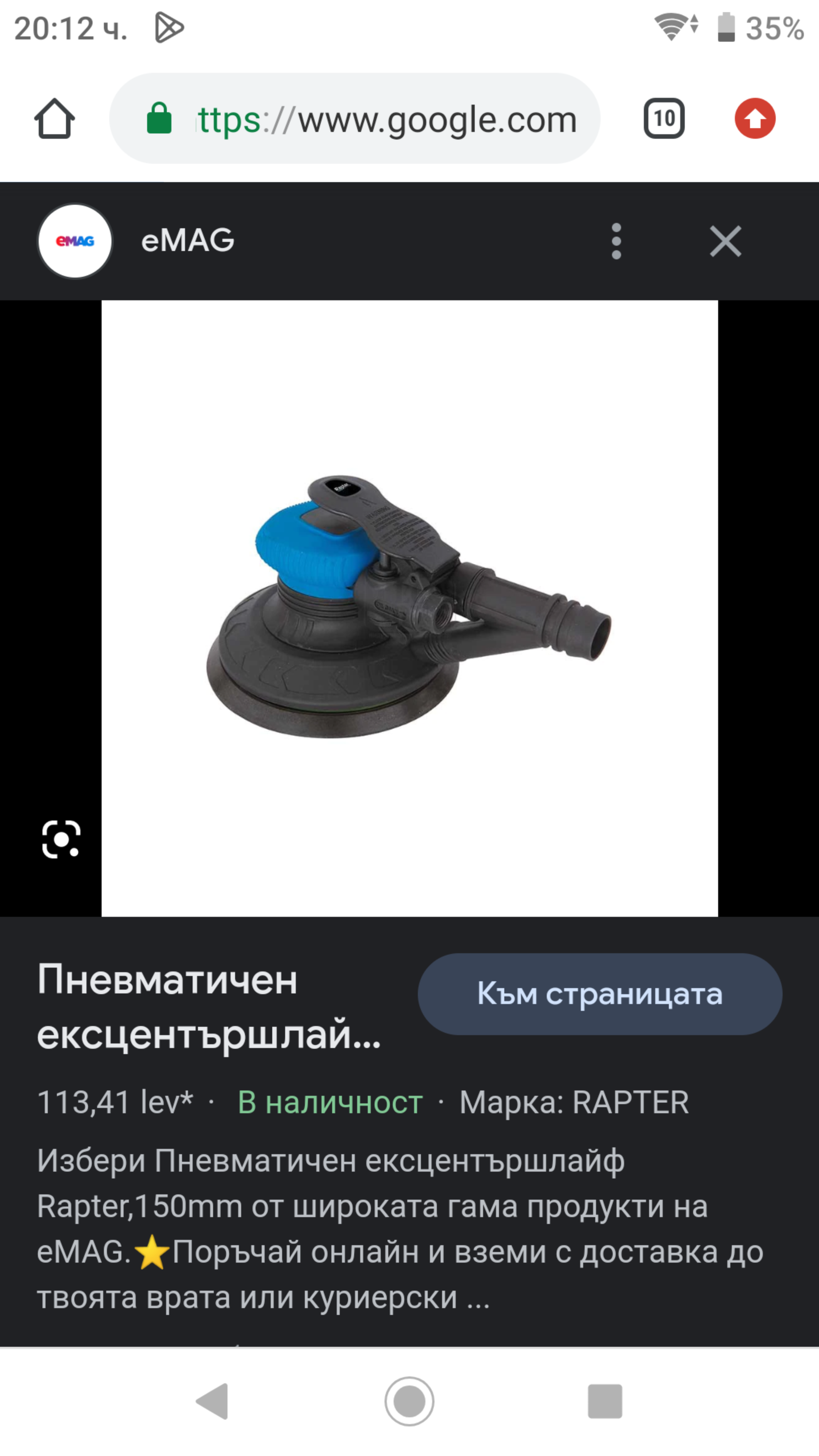Search this image with Google Lens

[x=61, y=839]
